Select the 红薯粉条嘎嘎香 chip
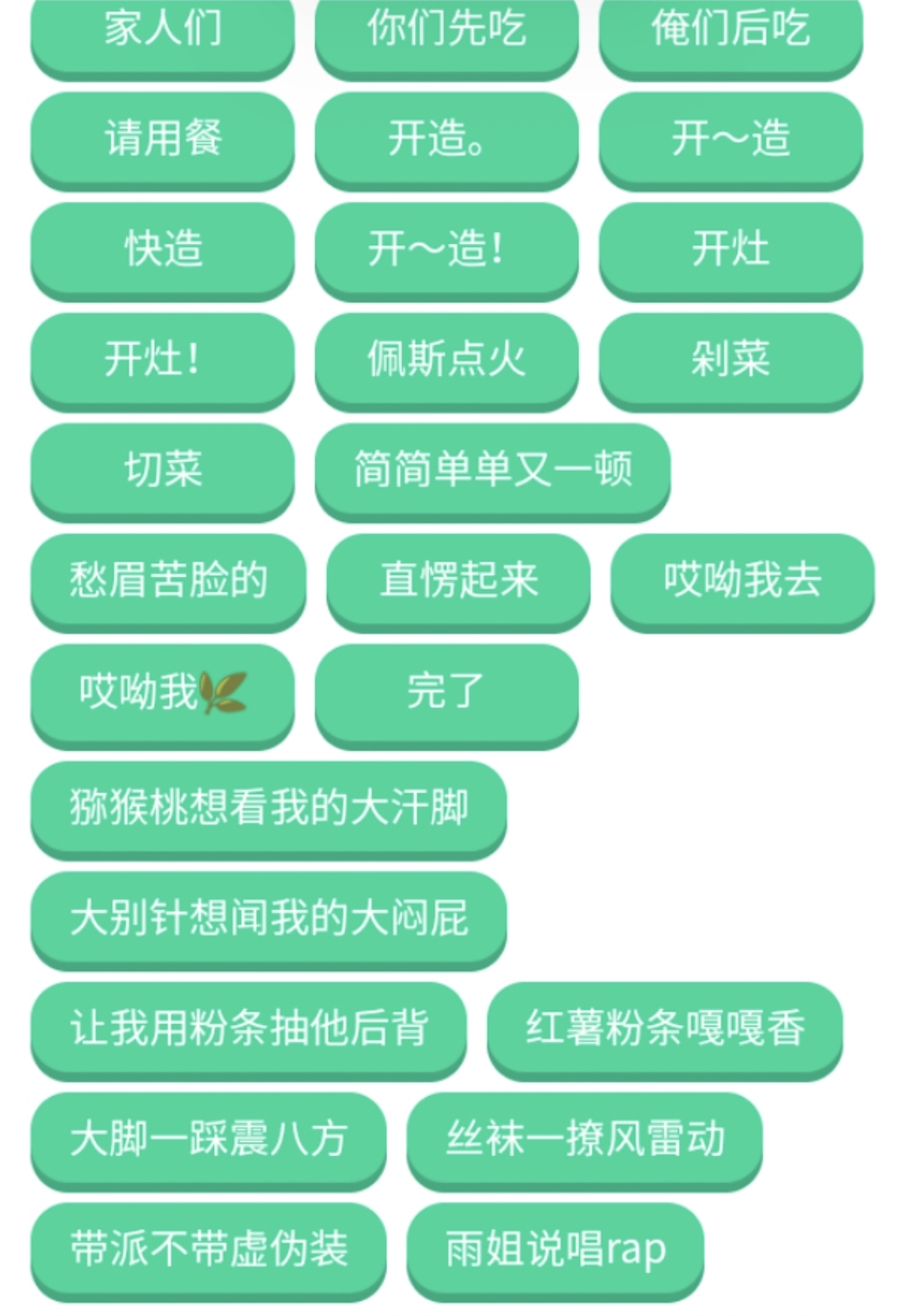This screenshot has width=913, height=1316. (x=664, y=1028)
